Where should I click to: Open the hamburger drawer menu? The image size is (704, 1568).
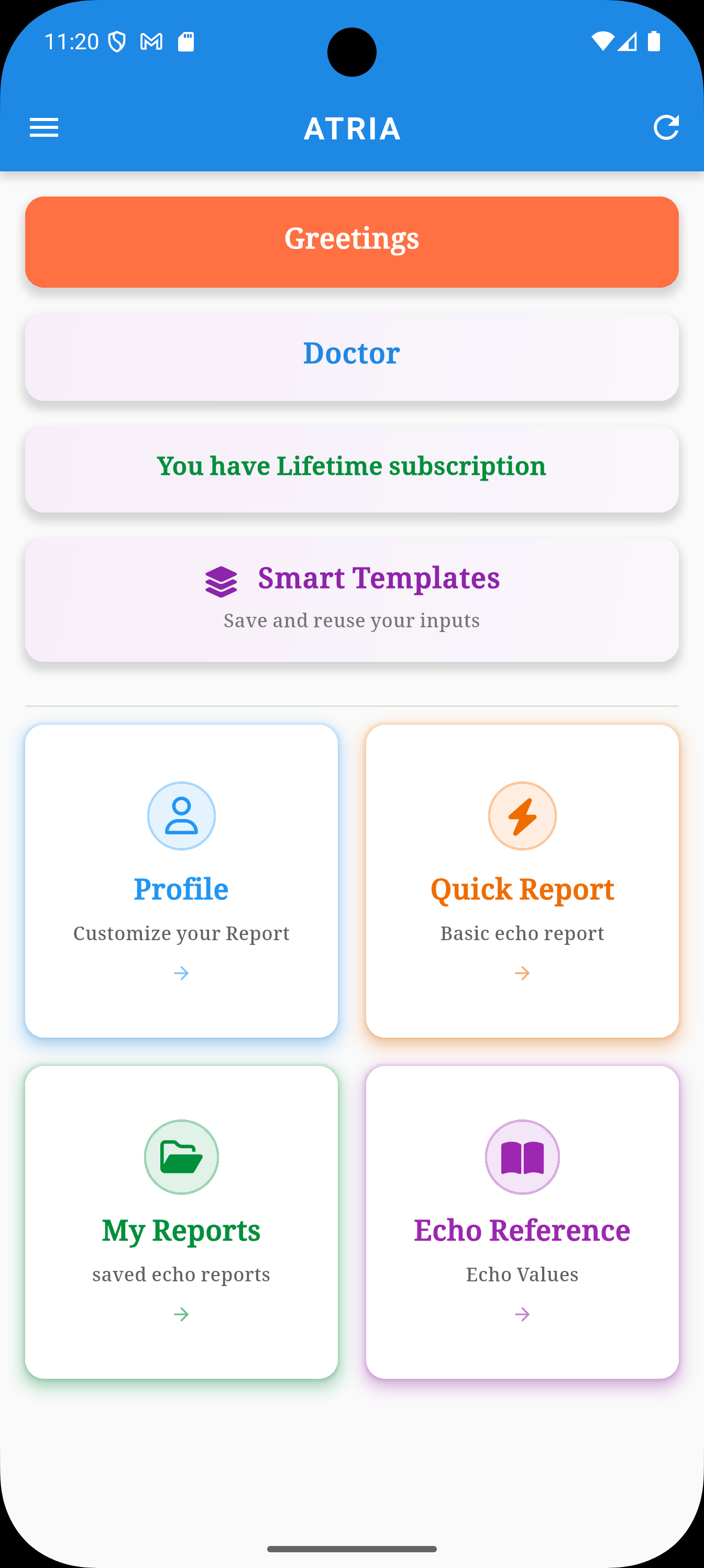point(44,128)
